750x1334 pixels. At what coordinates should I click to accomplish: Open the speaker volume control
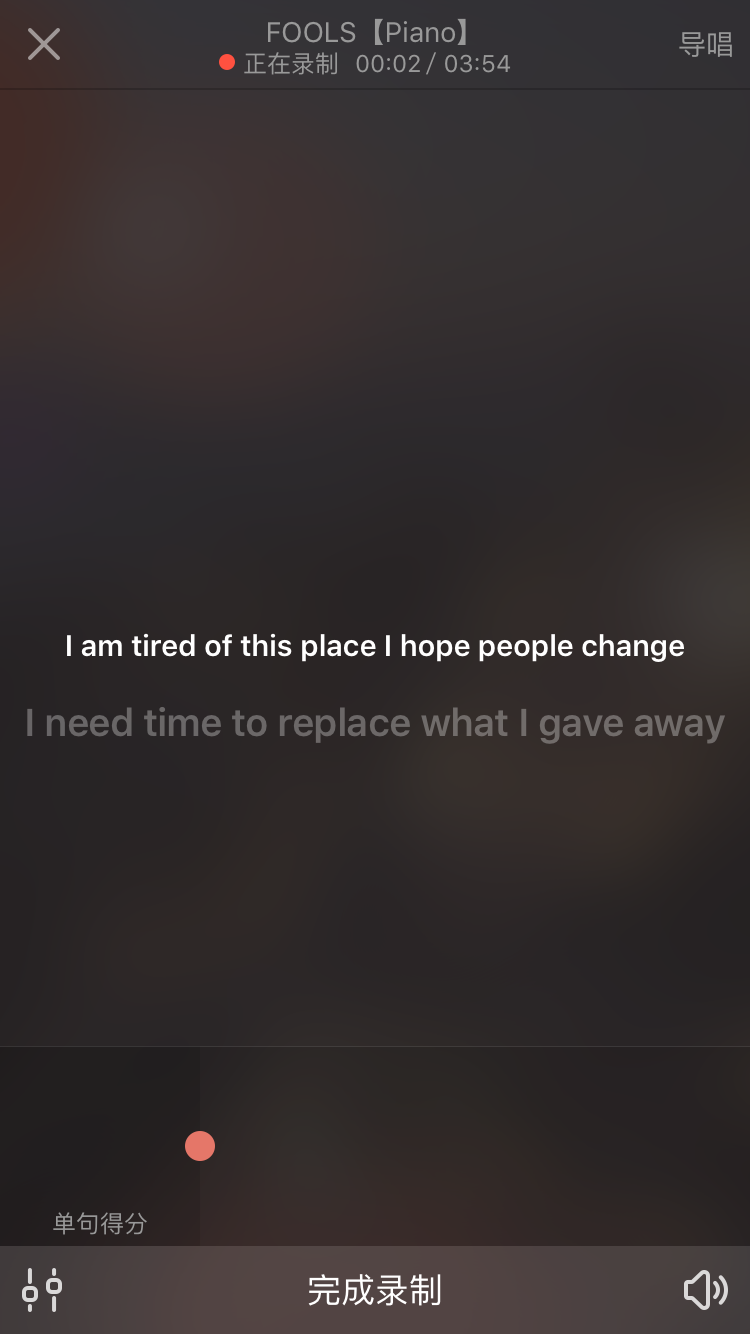pos(705,1290)
